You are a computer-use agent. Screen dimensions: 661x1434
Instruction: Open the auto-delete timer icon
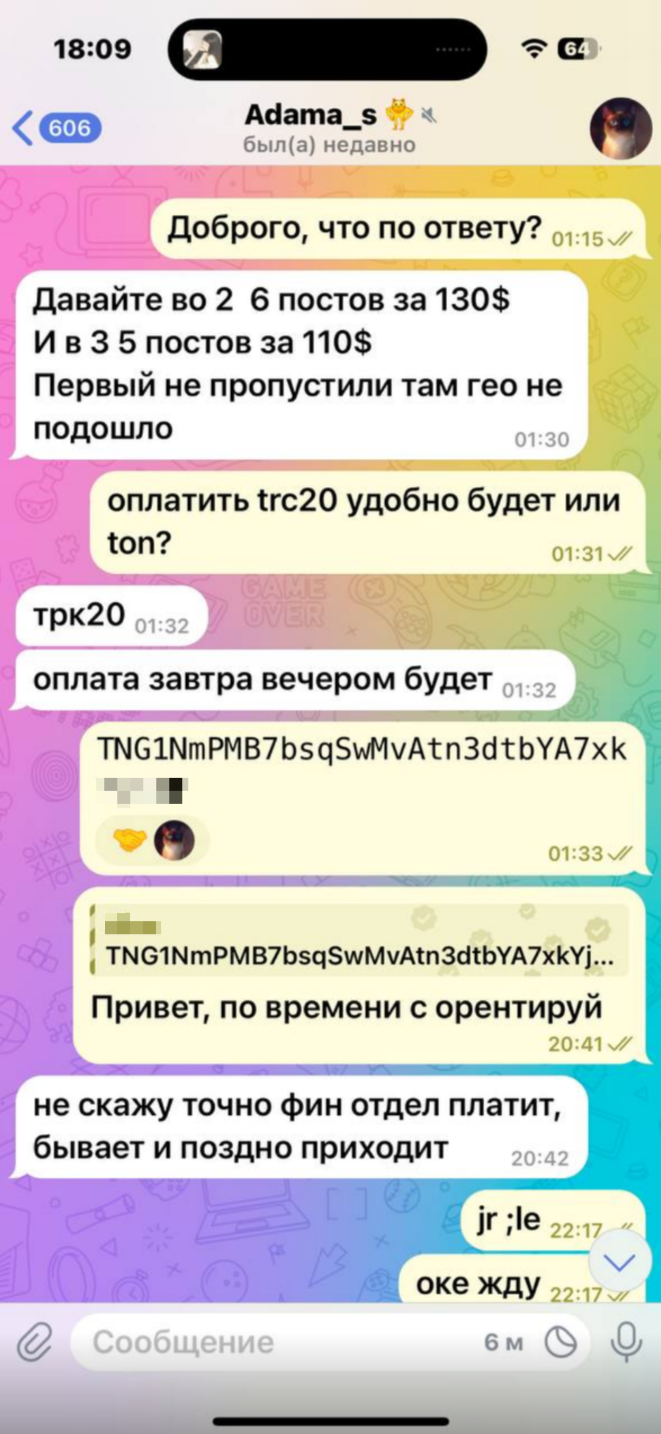point(563,1343)
